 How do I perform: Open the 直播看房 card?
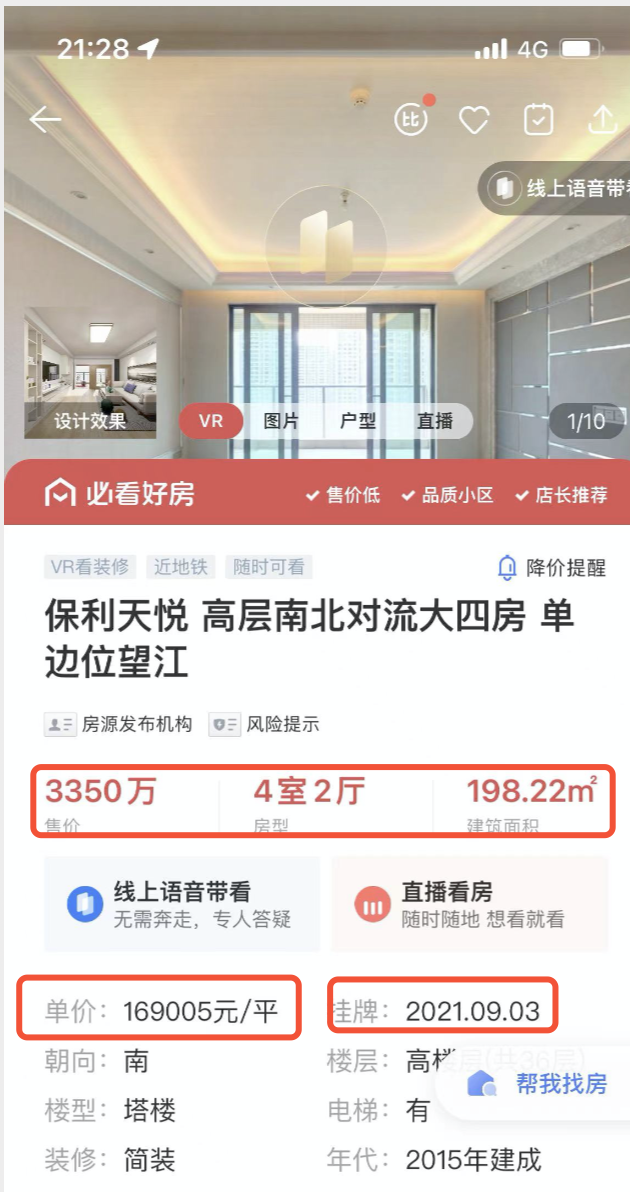(x=469, y=904)
